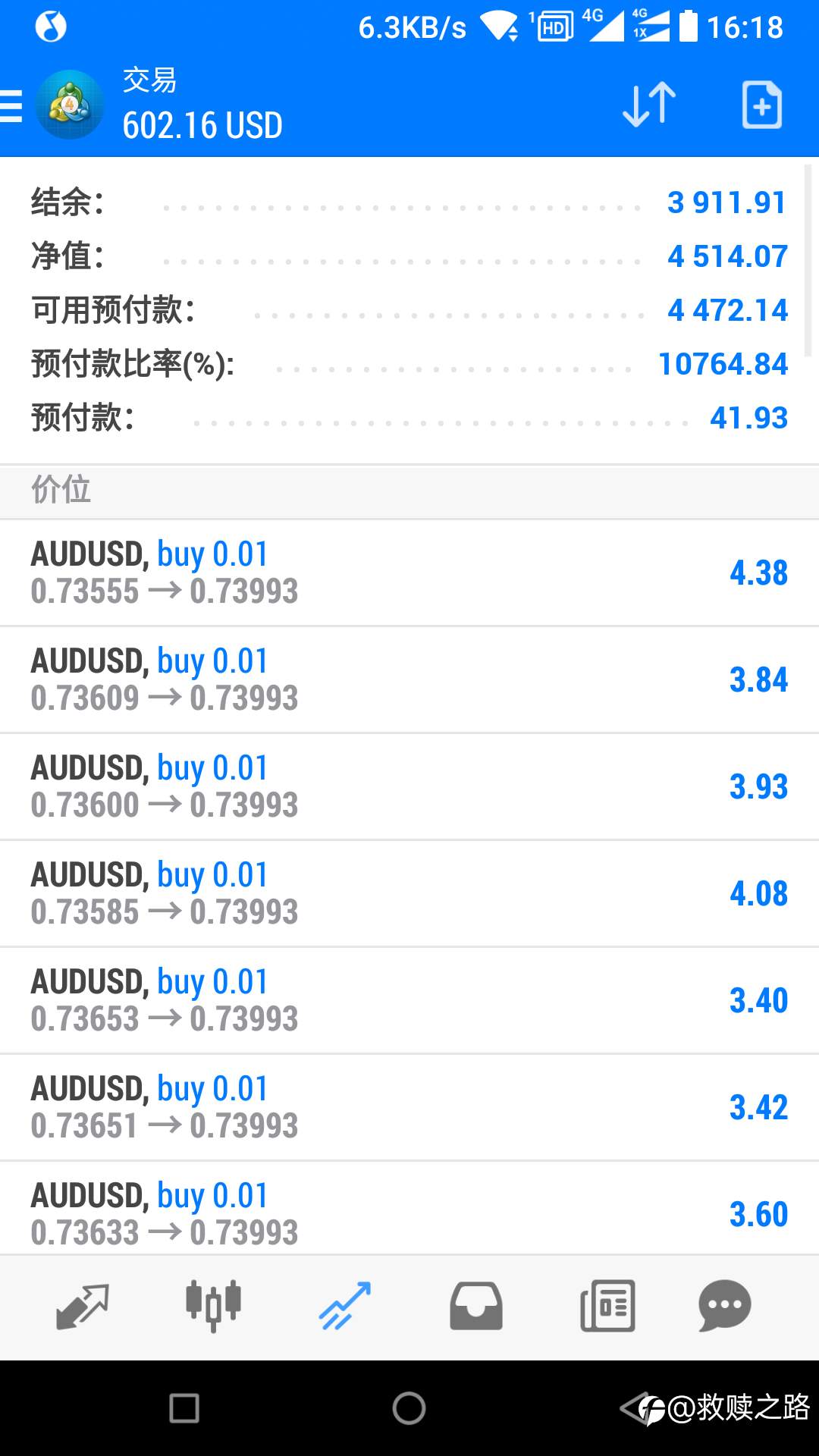819x1456 pixels.
Task: Select AUDUSD position opened at 0.73600
Action: pos(409,786)
